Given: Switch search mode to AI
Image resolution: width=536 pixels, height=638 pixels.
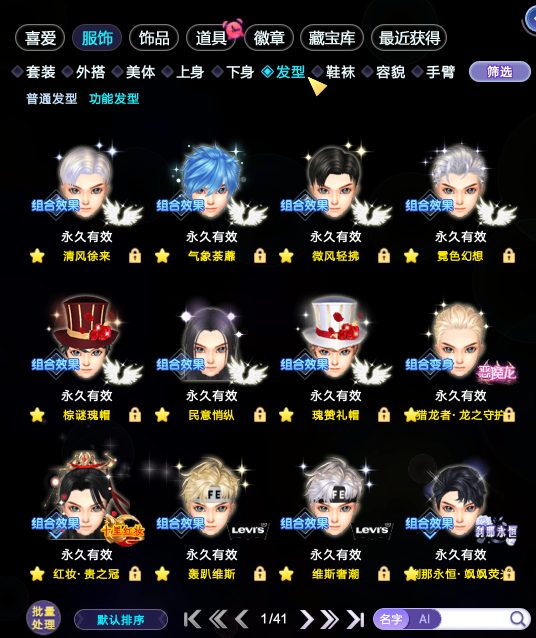Looking at the screenshot, I should click(424, 619).
